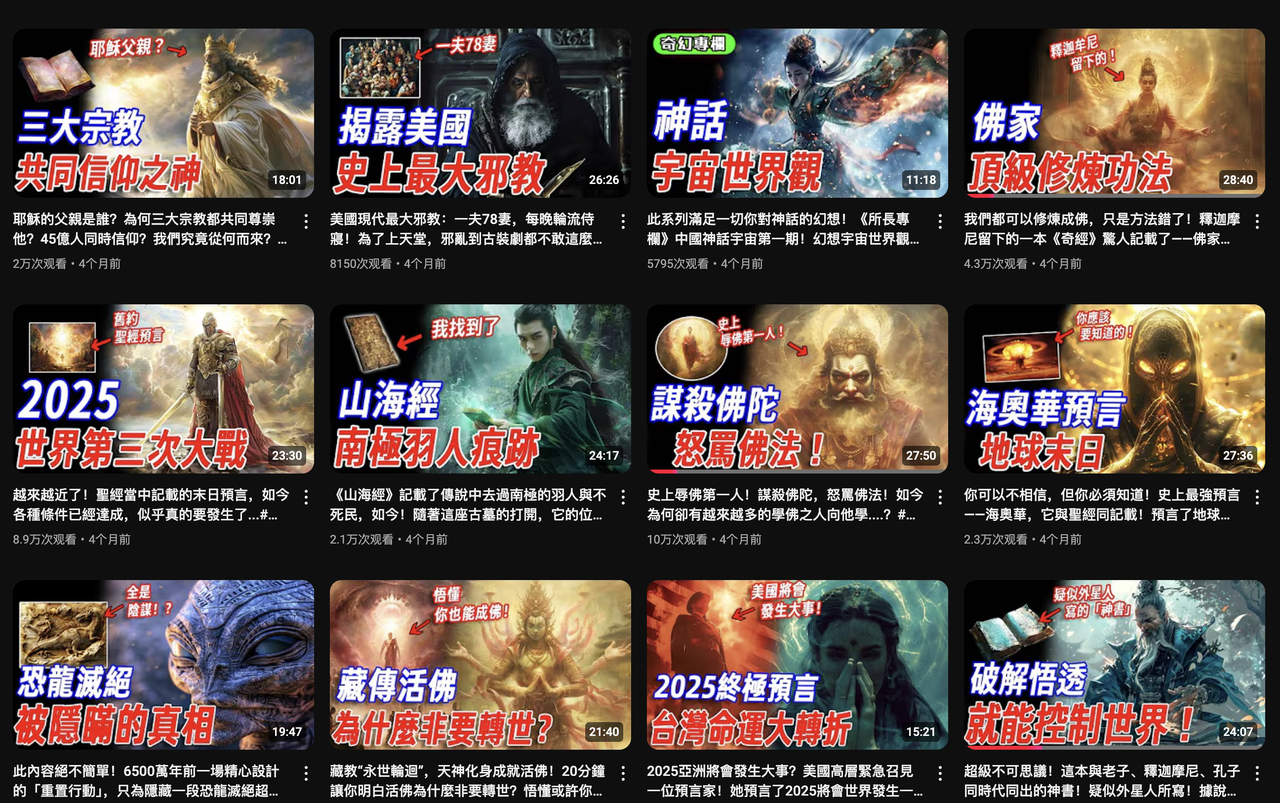Play the 藏傳活佛為什麼非要轉世 video
Screen dimensions: 1280x803
pos(480,664)
